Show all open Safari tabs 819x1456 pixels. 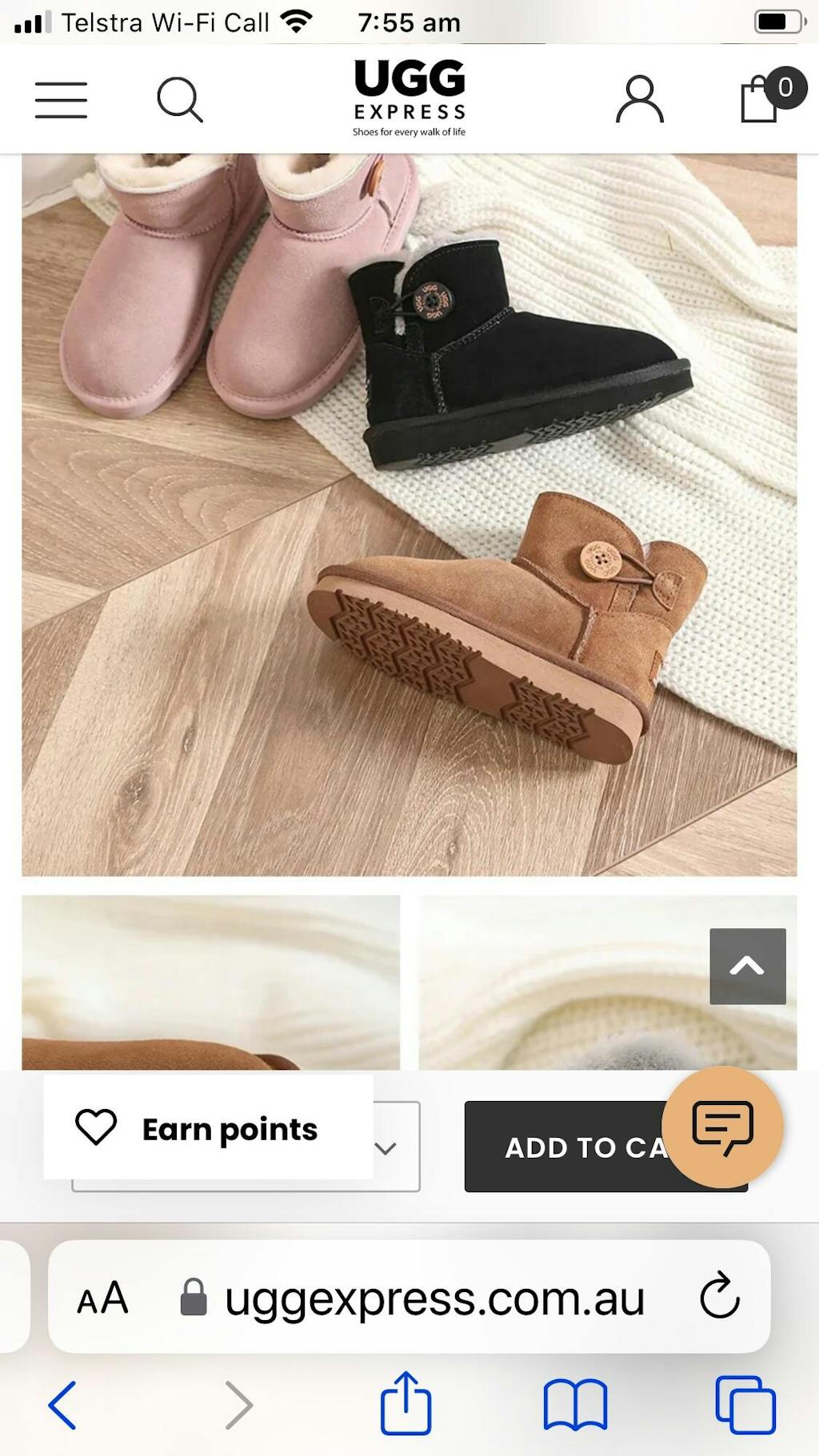[745, 1405]
